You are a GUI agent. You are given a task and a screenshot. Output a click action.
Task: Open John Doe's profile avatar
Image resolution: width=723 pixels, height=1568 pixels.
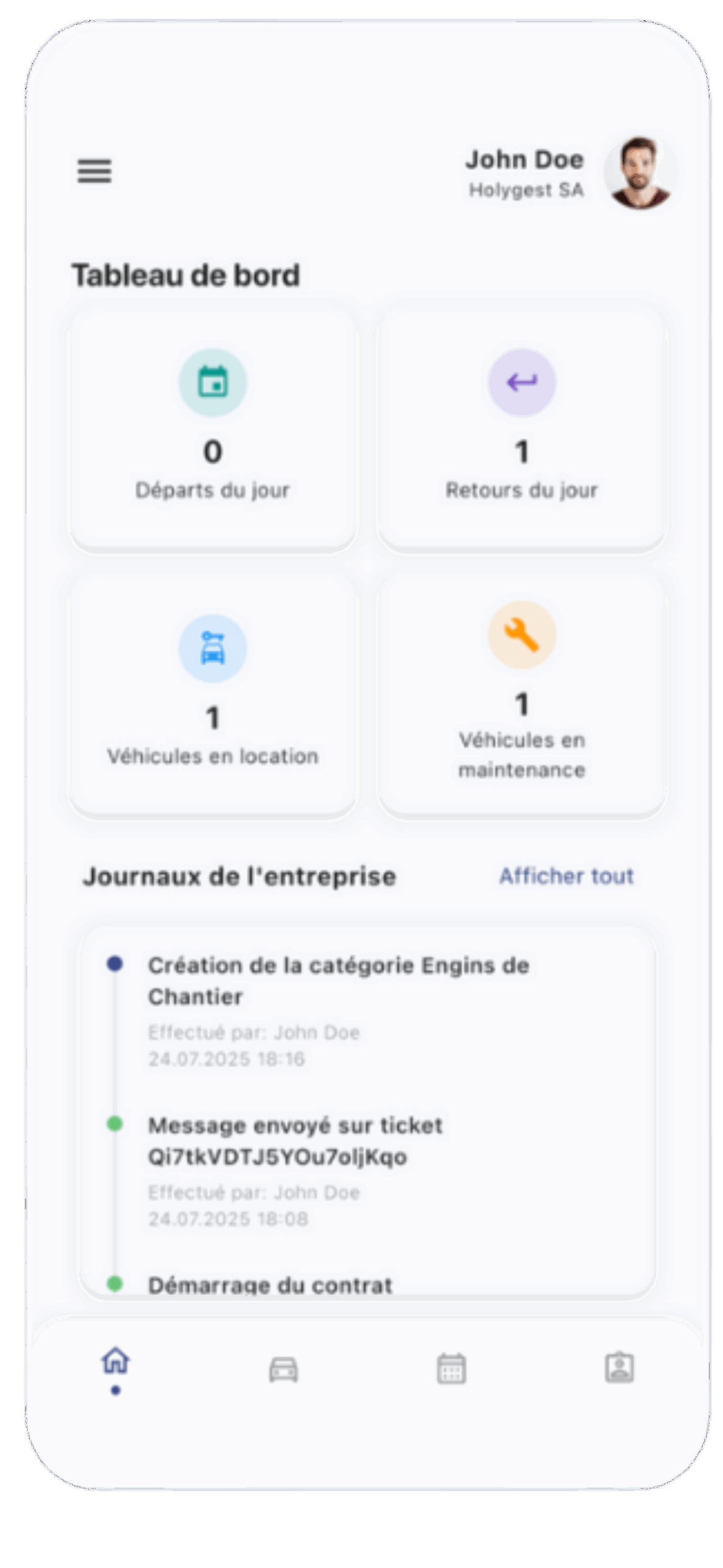(640, 173)
